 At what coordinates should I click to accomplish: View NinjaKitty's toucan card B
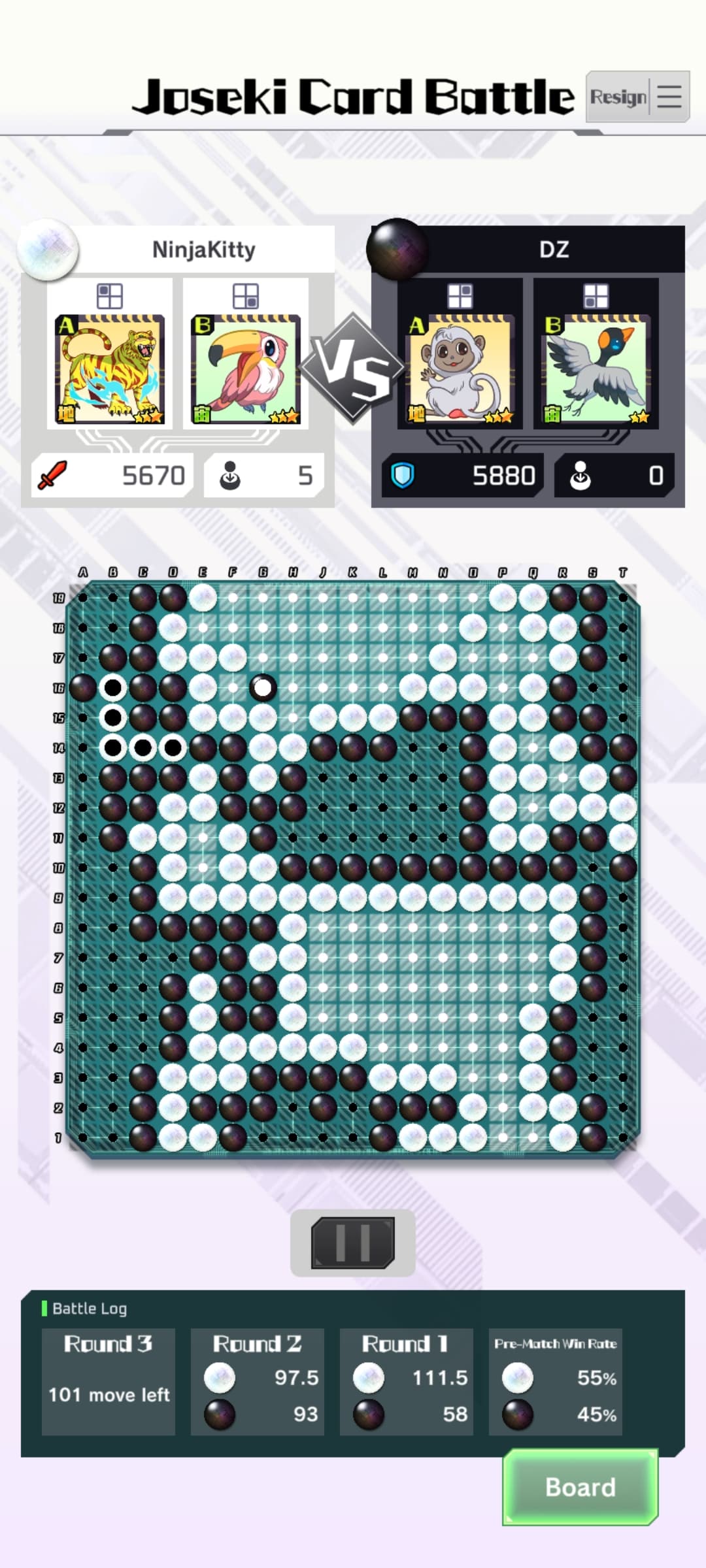click(245, 369)
